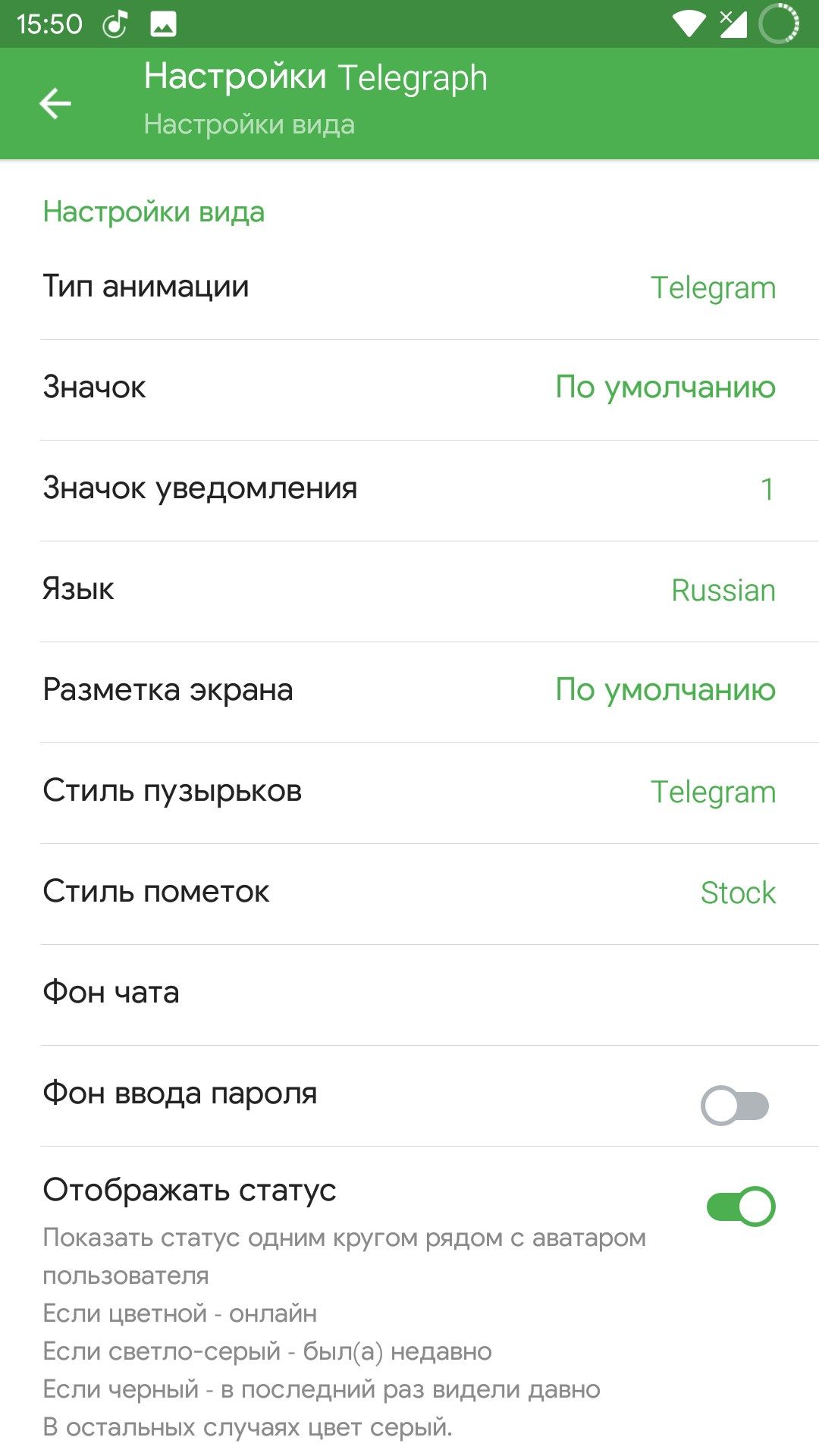
Task: Select Стиль пузырьков setting
Action: click(409, 792)
